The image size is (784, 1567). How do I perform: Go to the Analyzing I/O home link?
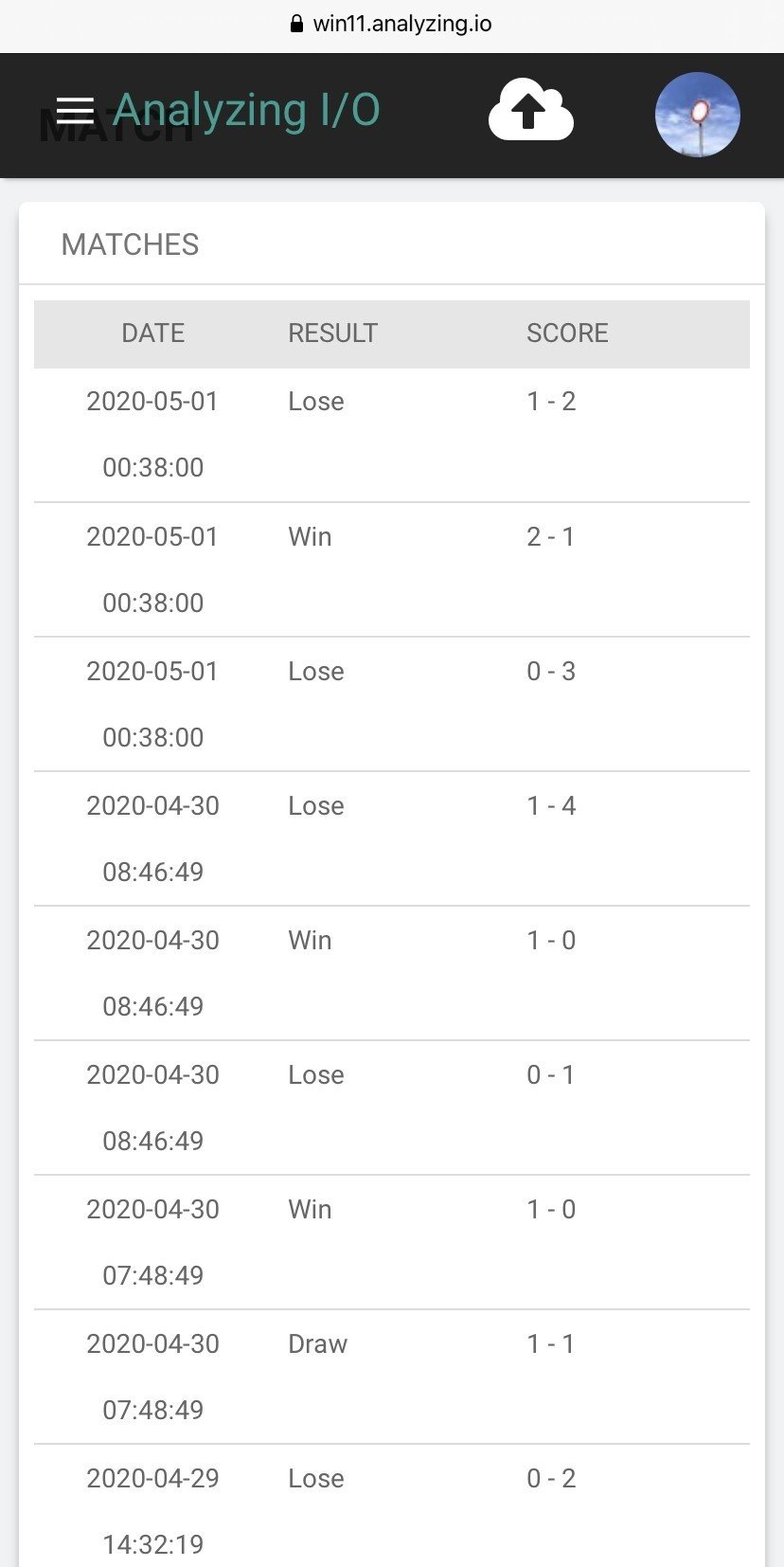pyautogui.click(x=246, y=110)
